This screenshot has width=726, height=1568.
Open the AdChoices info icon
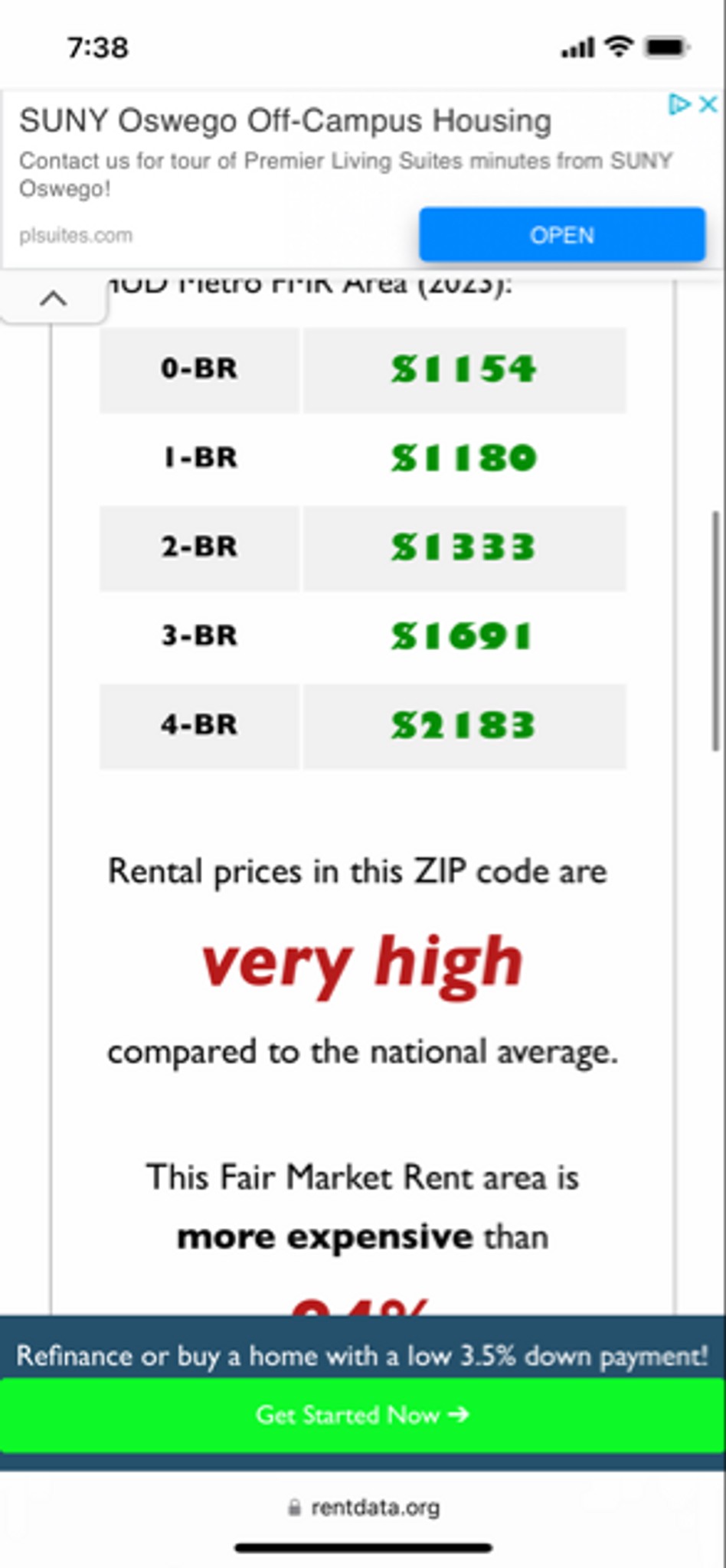[x=679, y=104]
